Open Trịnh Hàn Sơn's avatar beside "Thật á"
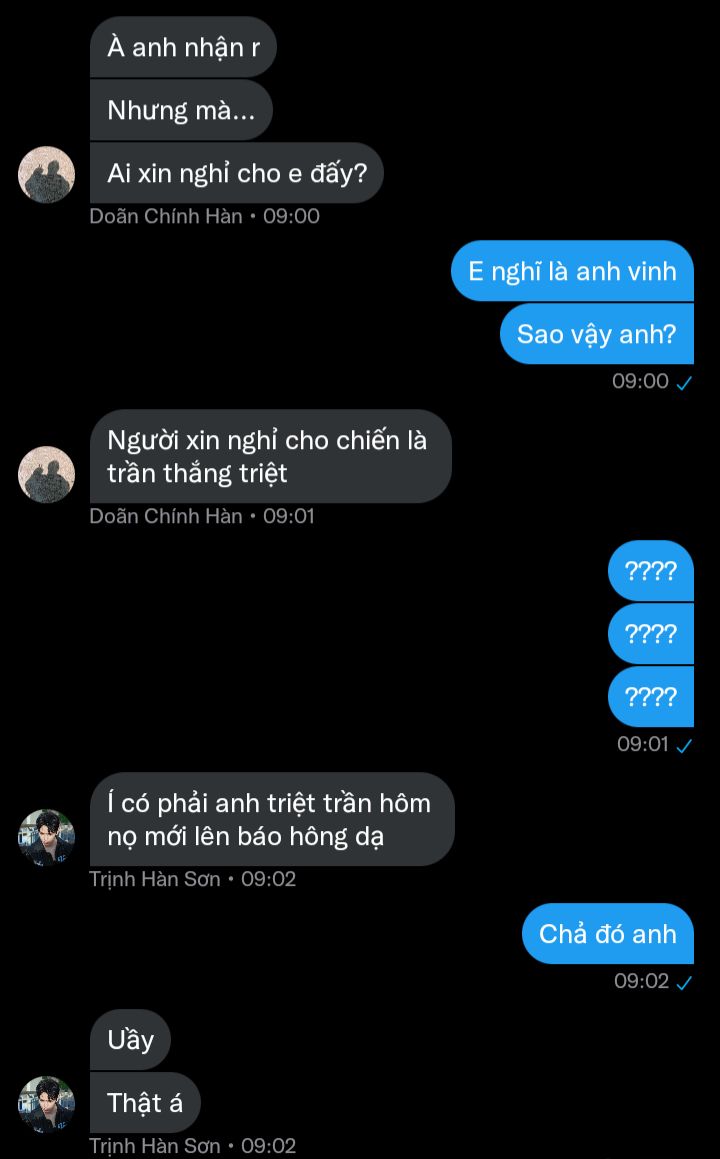 click(47, 1104)
